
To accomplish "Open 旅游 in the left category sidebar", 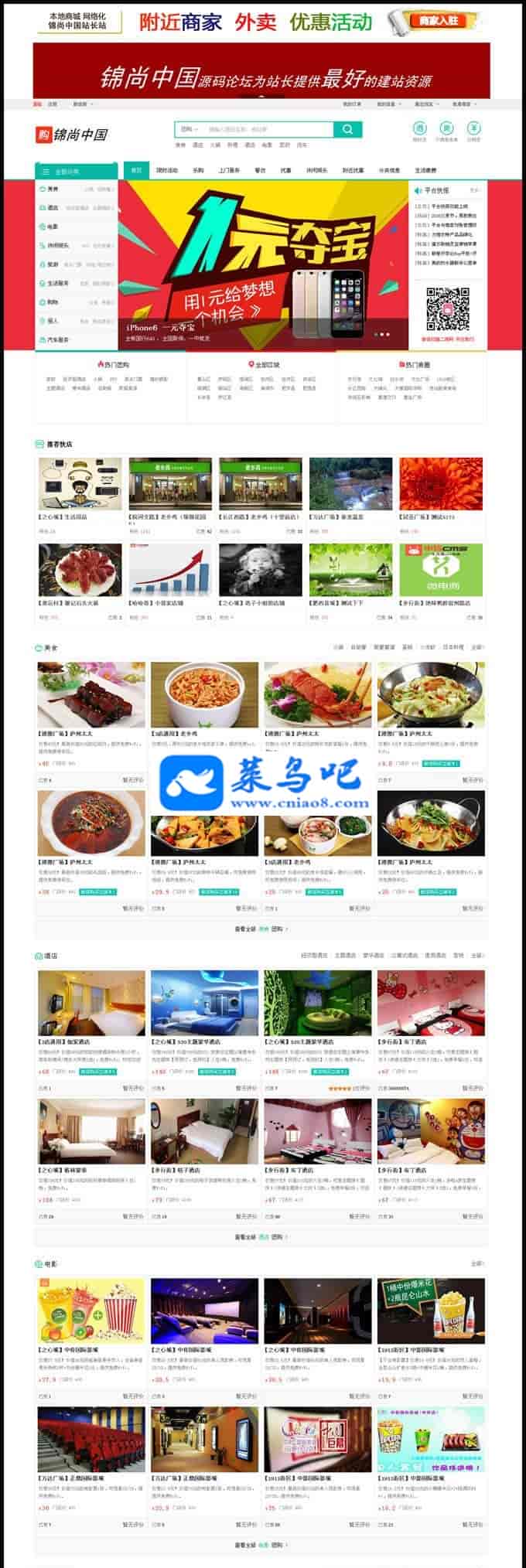I will 53,264.
